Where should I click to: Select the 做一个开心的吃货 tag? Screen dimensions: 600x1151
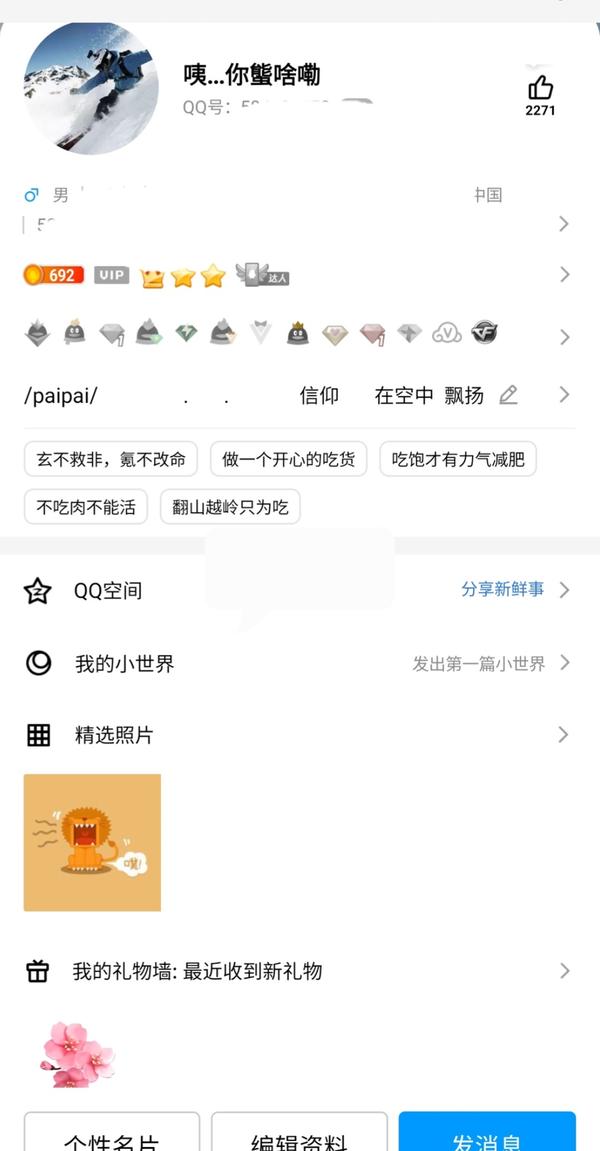[288, 459]
